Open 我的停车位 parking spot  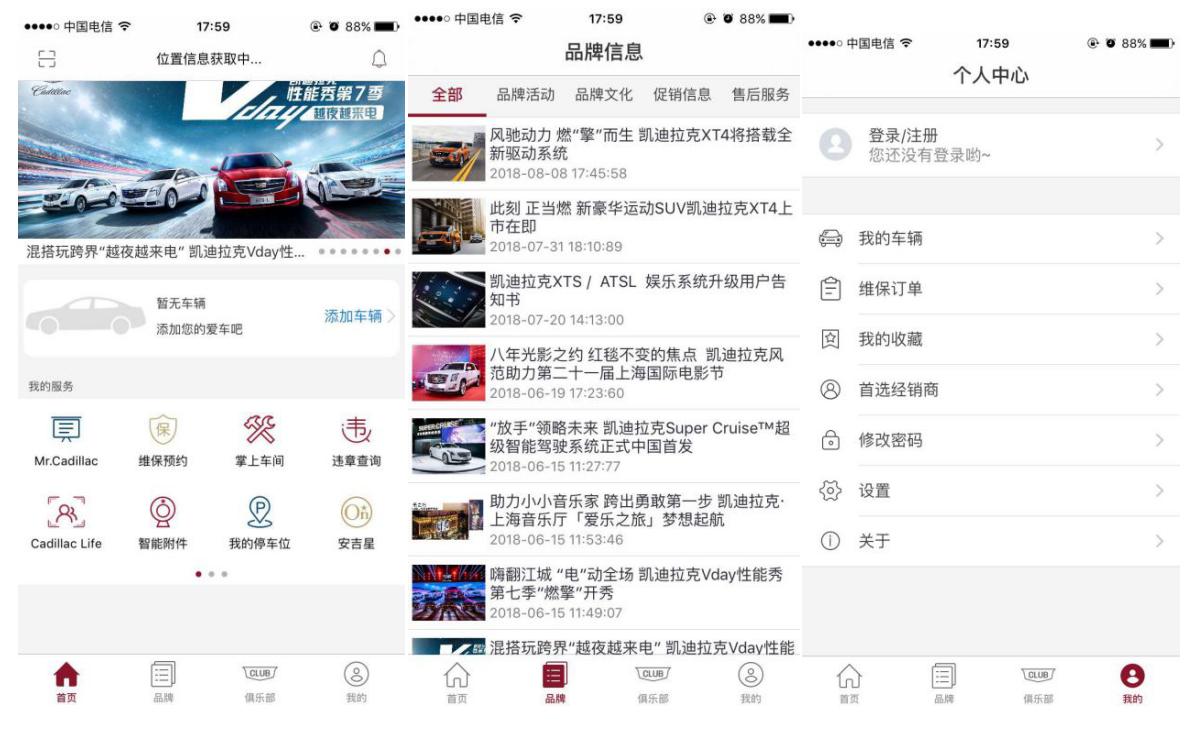pos(259,522)
